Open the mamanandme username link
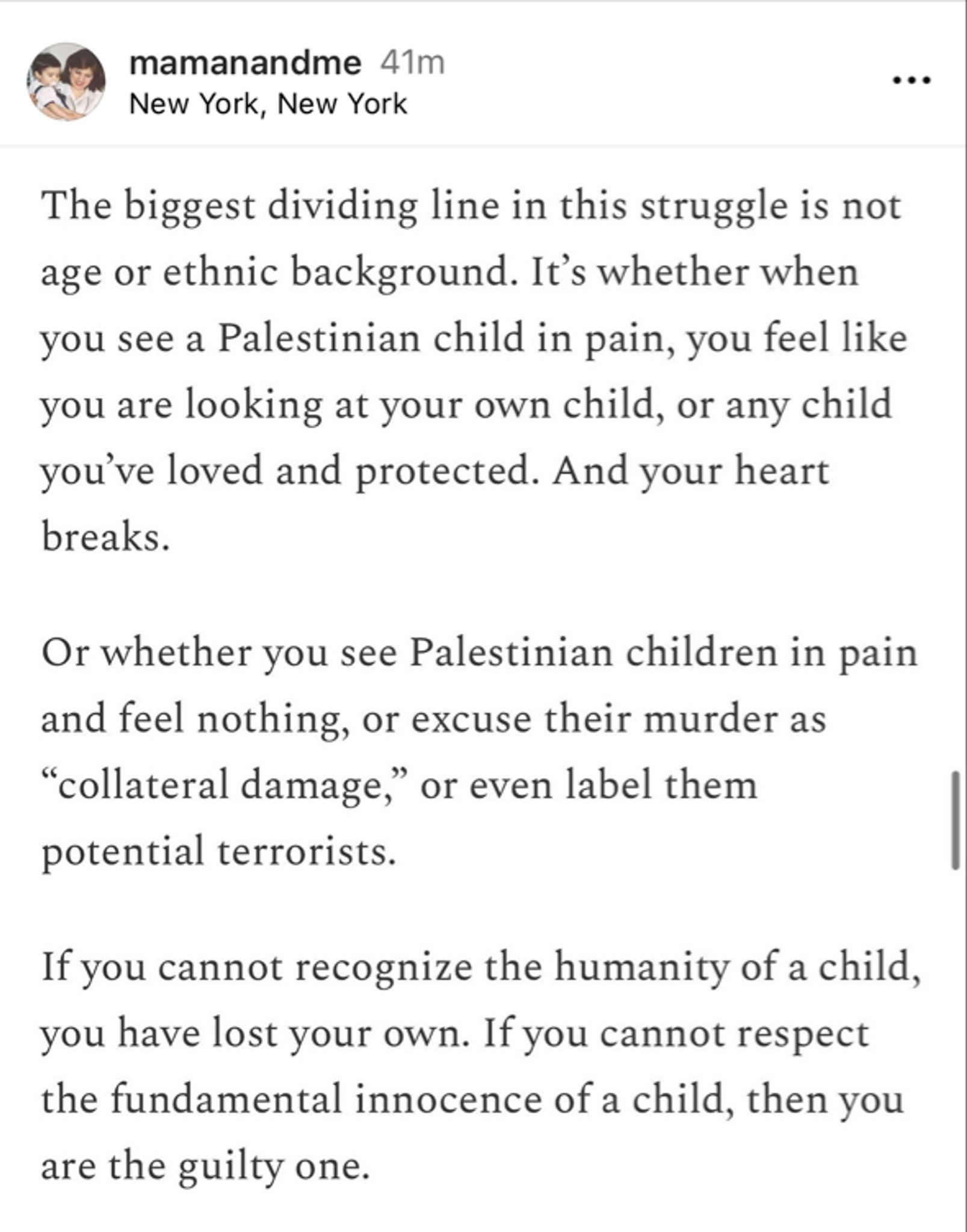 coord(245,63)
